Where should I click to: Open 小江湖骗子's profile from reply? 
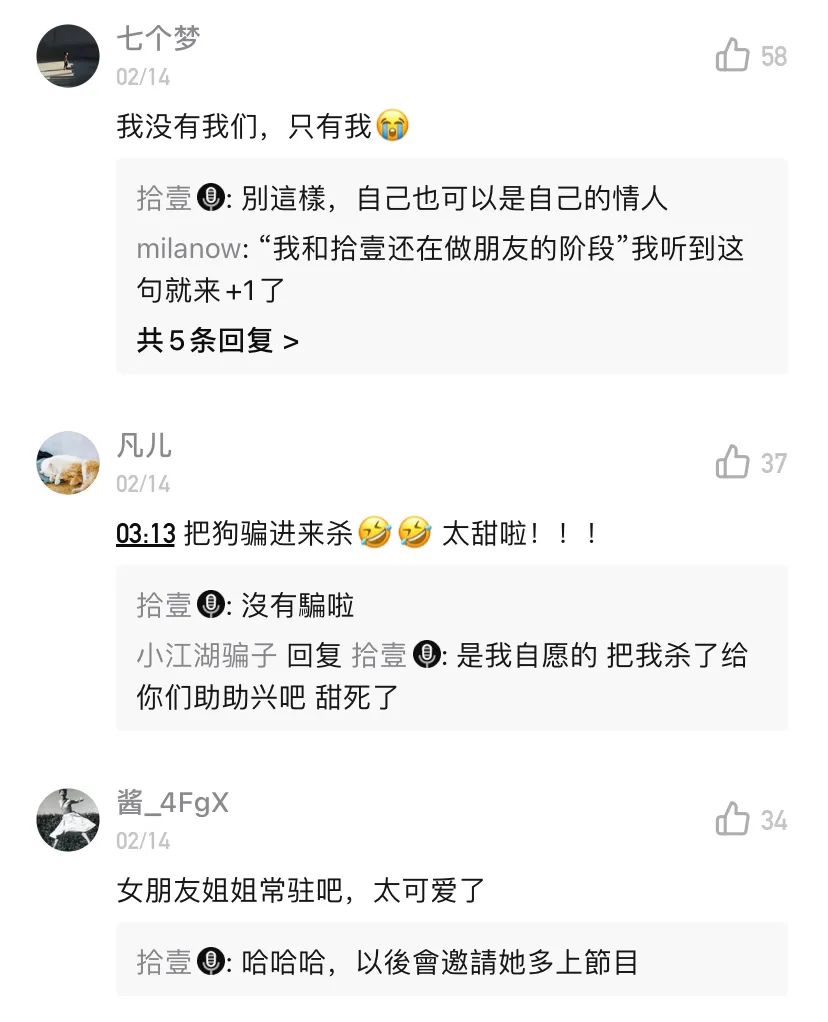(x=206, y=656)
